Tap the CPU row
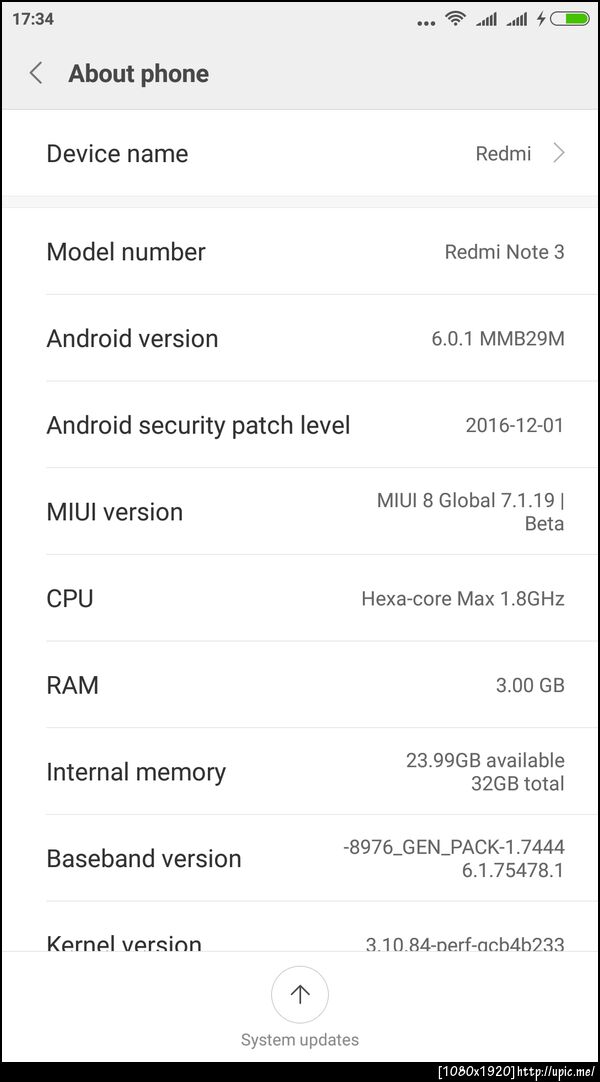This screenshot has width=600, height=1082. click(x=300, y=598)
